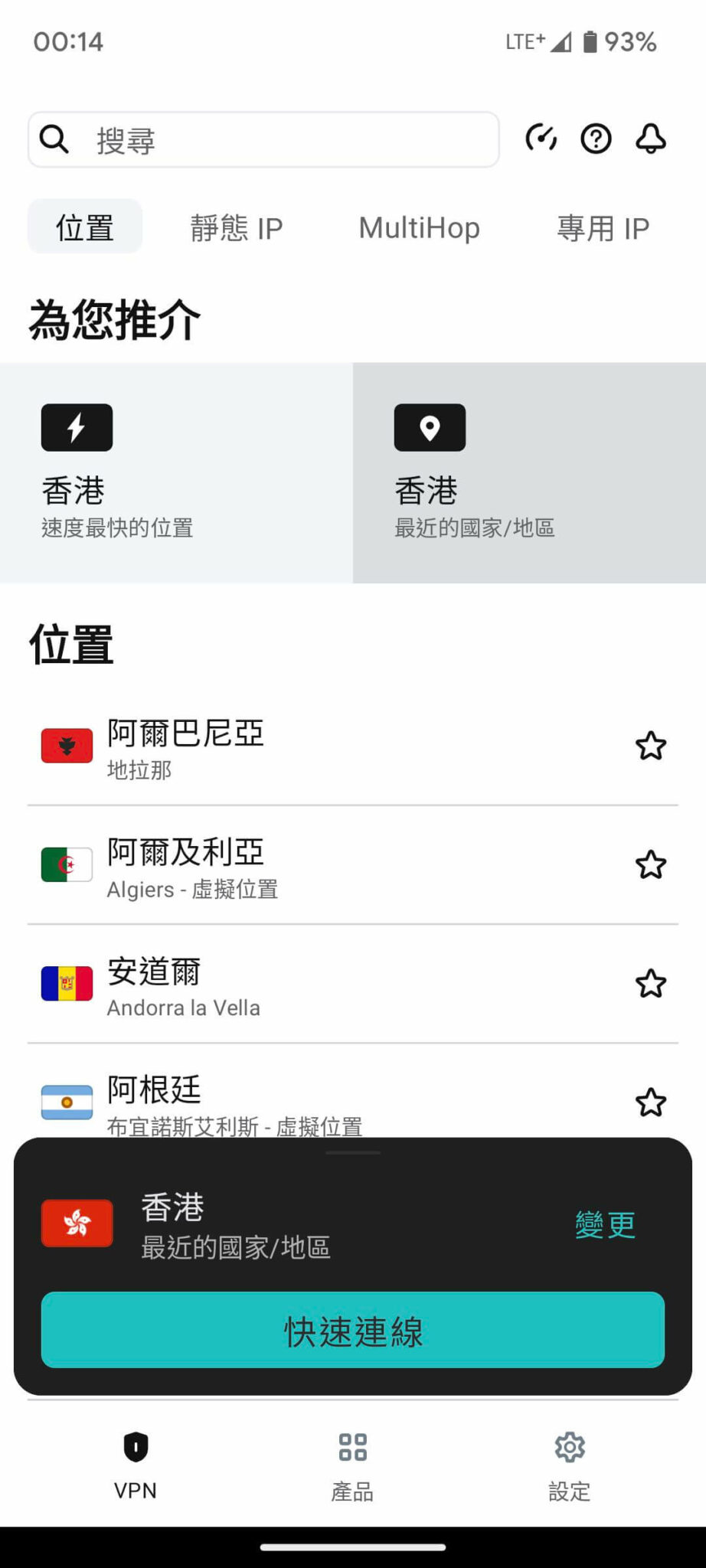Star the 阿根廷 location
This screenshot has height=1568, width=706.
651,1102
